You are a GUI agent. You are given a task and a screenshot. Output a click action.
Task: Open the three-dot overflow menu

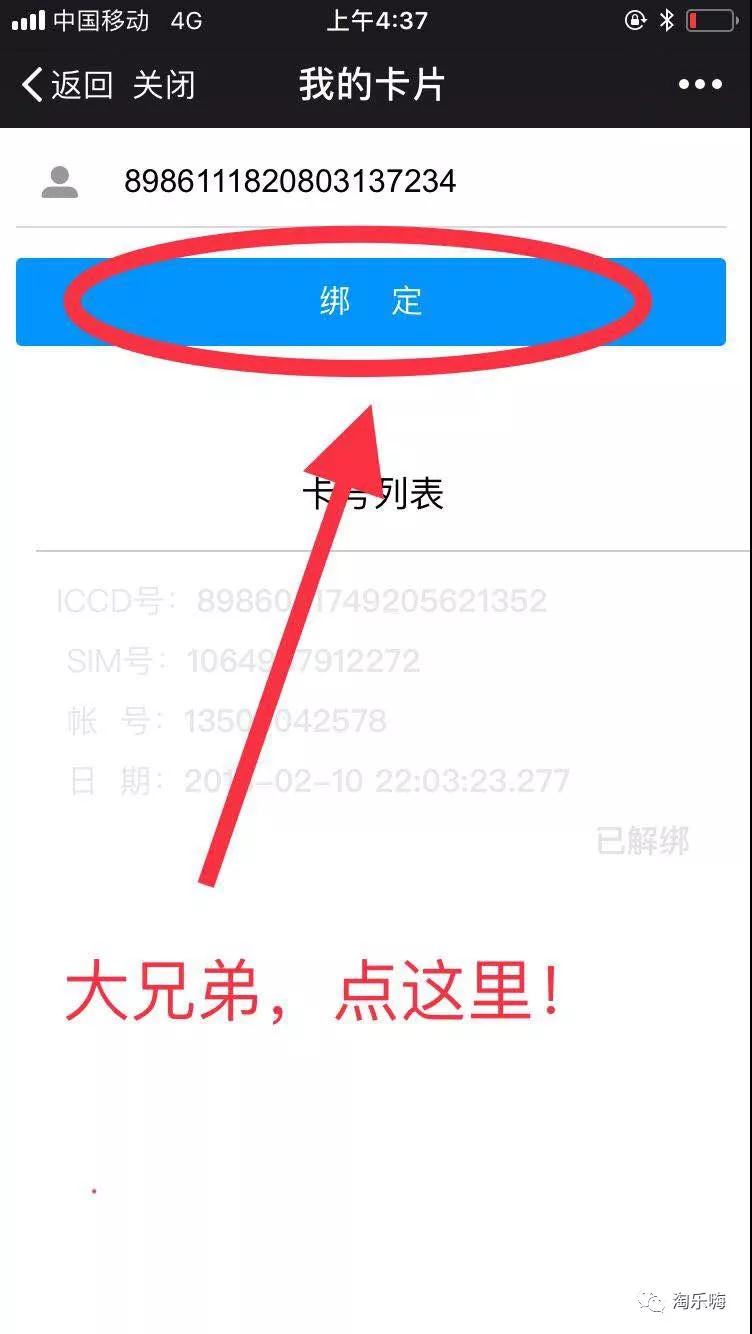click(x=700, y=85)
